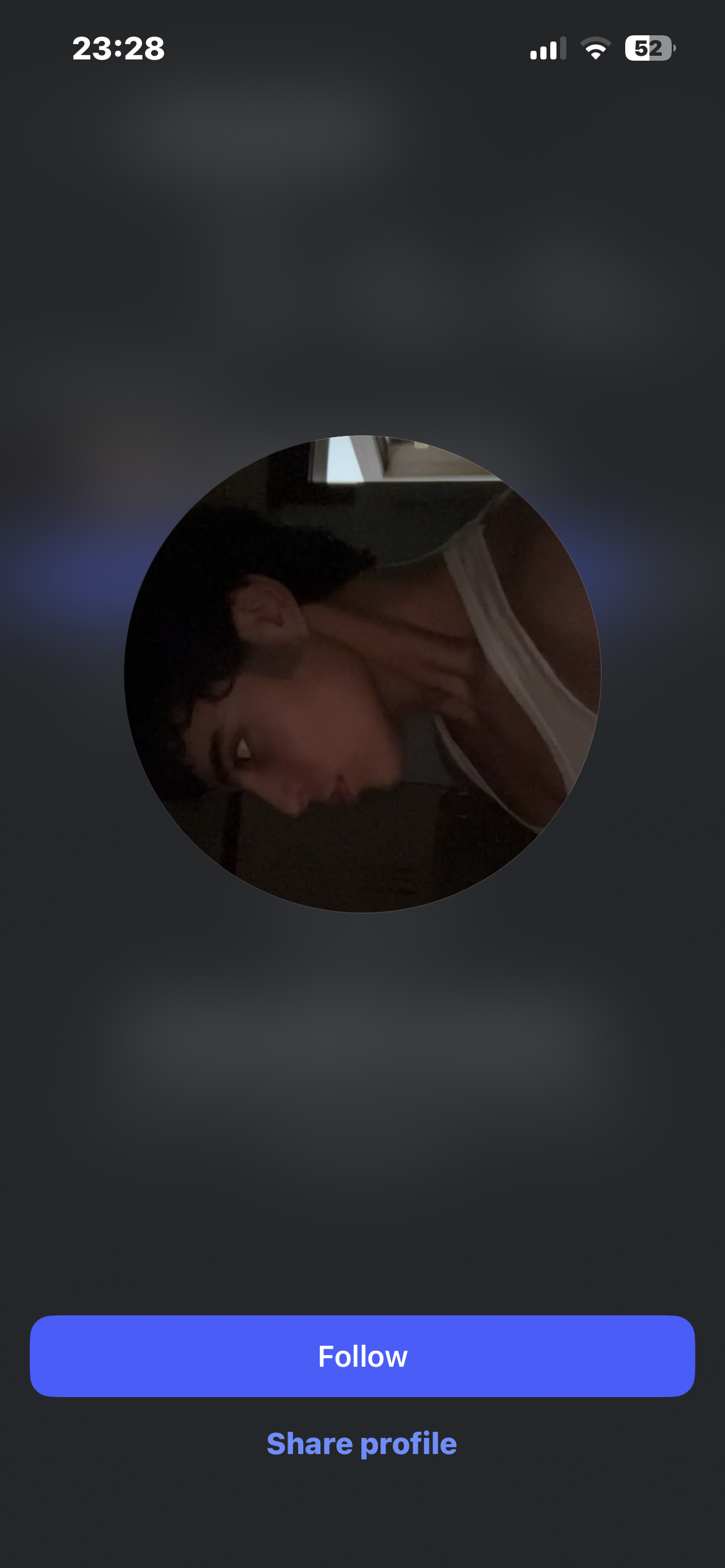
Task: Share this profile
Action: click(362, 1444)
